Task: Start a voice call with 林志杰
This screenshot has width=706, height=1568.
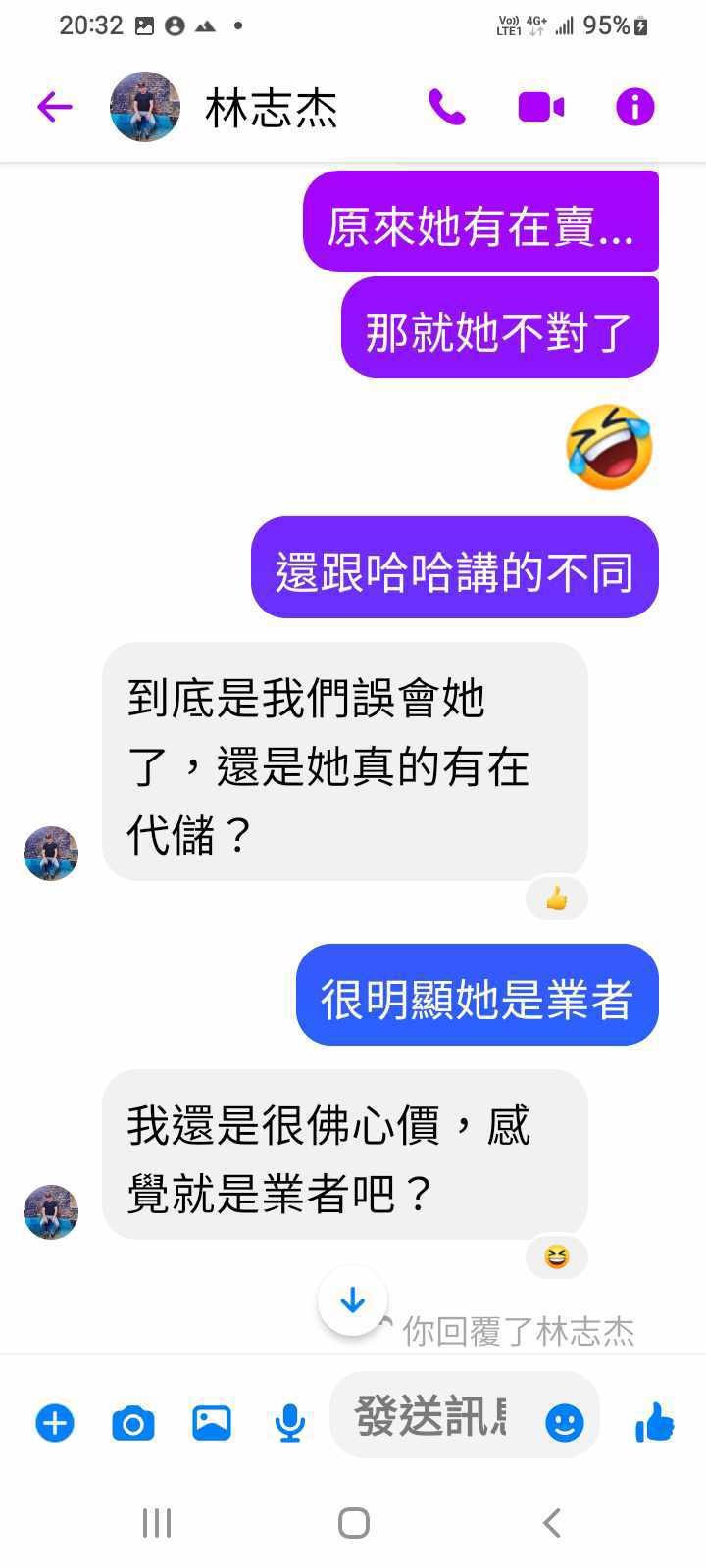Action: [x=447, y=107]
